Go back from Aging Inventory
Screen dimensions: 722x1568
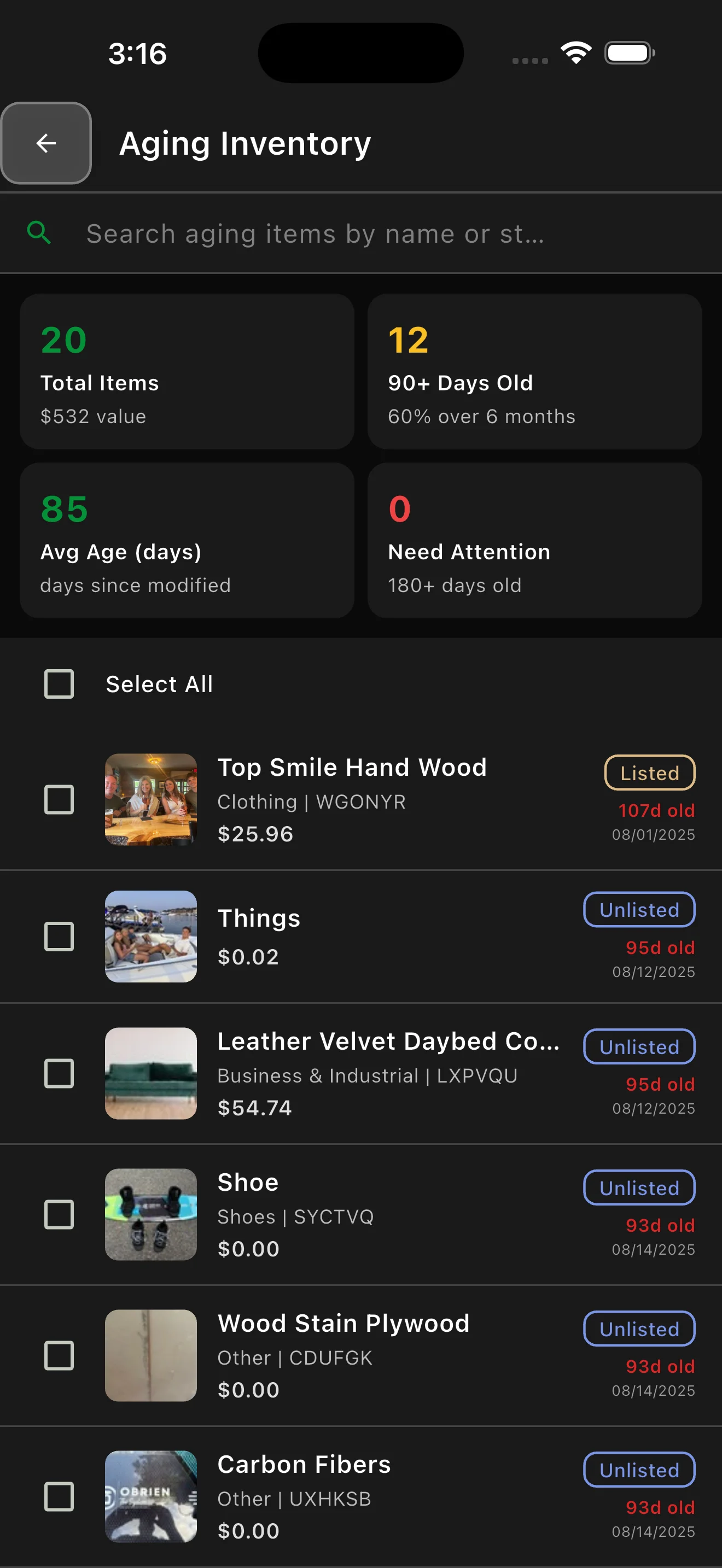[46, 143]
